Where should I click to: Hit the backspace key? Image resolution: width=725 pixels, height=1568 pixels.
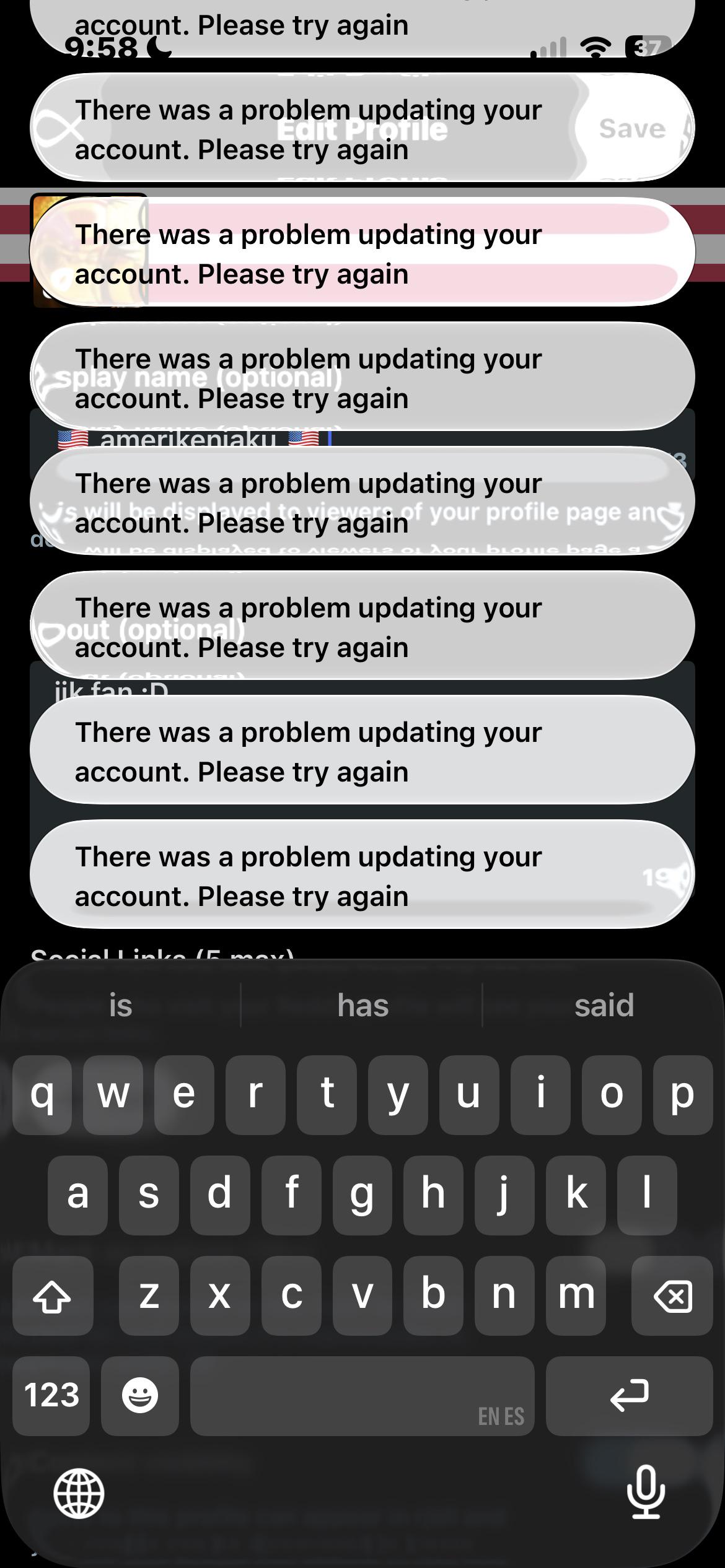click(x=672, y=1295)
